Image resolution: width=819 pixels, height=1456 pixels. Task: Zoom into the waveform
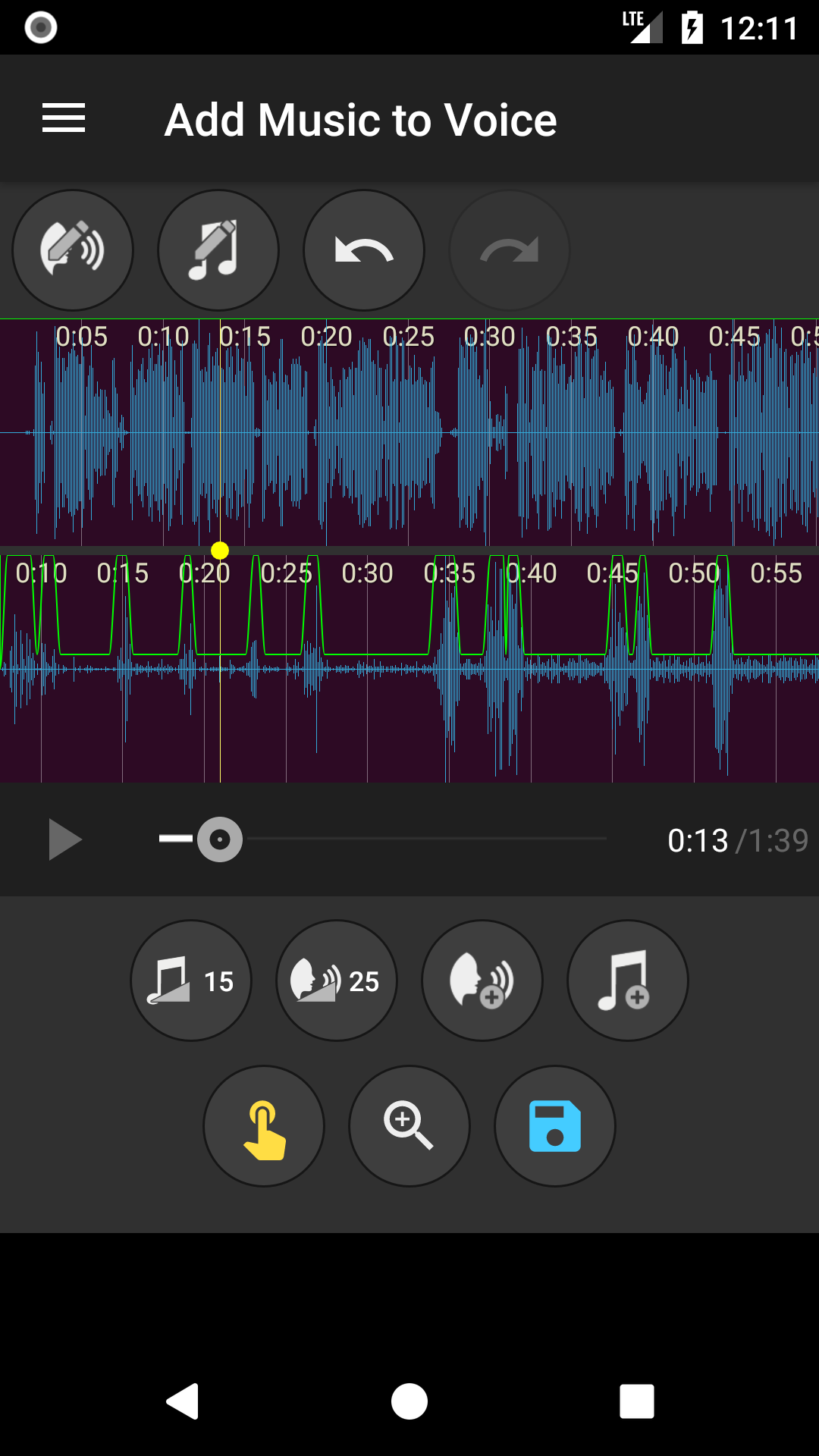409,1126
